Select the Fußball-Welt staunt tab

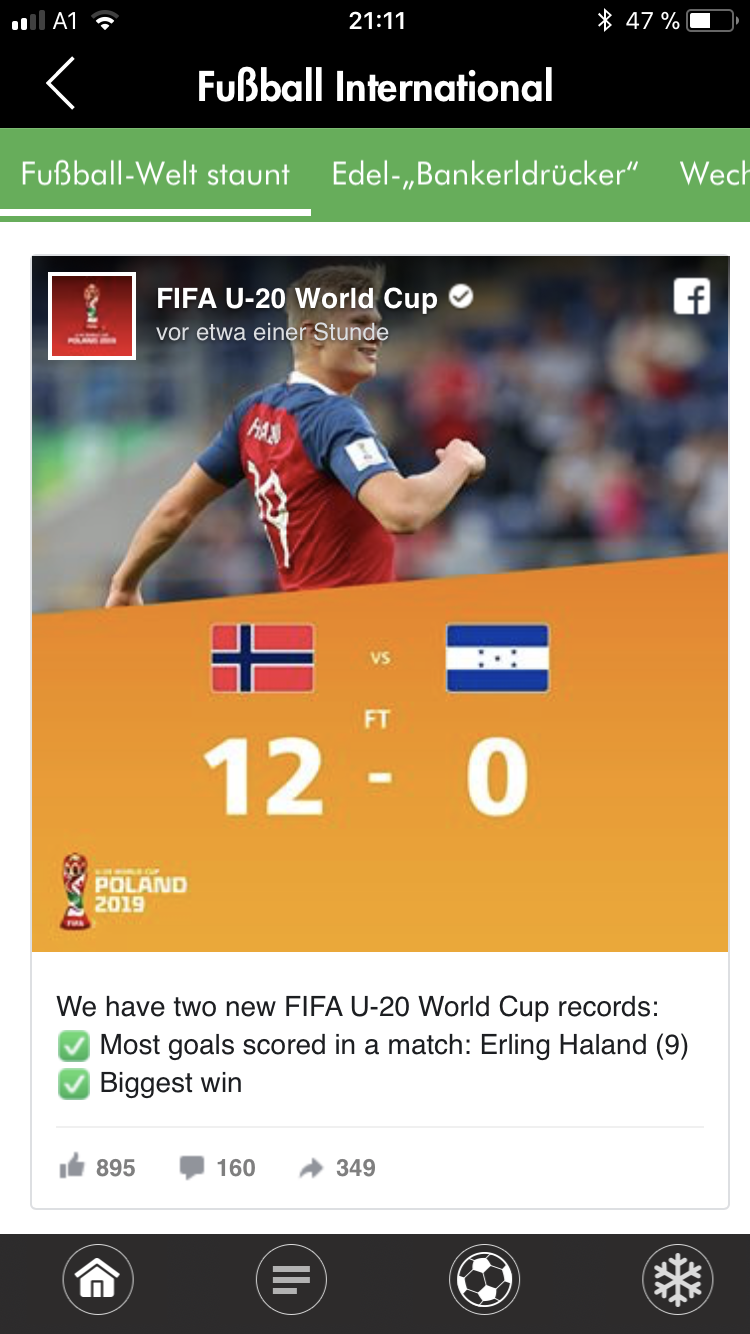click(155, 174)
